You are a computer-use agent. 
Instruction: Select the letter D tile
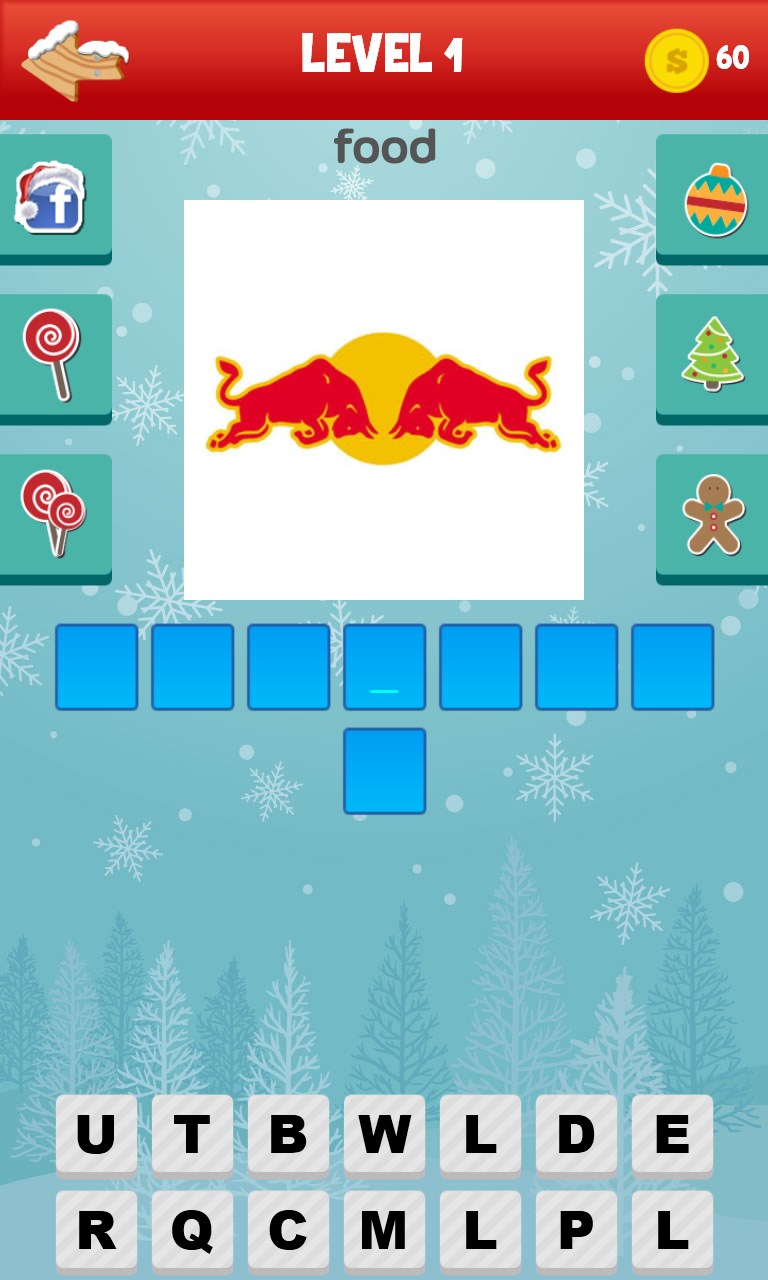[576, 1134]
